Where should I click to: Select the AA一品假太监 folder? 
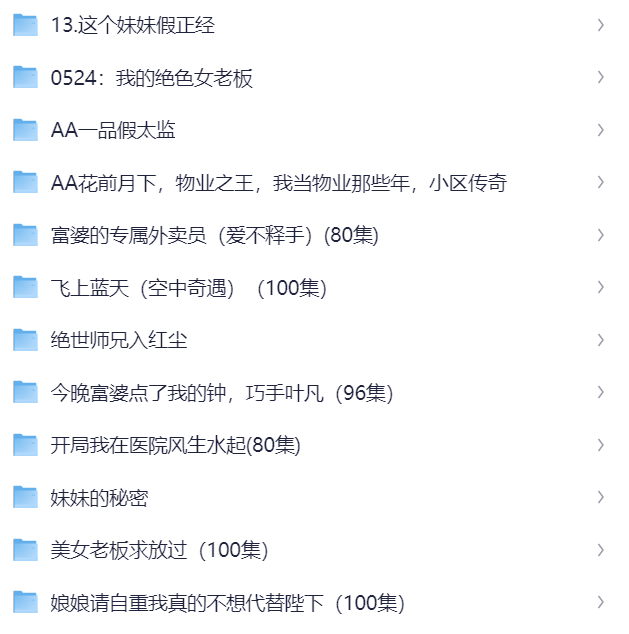point(113,130)
